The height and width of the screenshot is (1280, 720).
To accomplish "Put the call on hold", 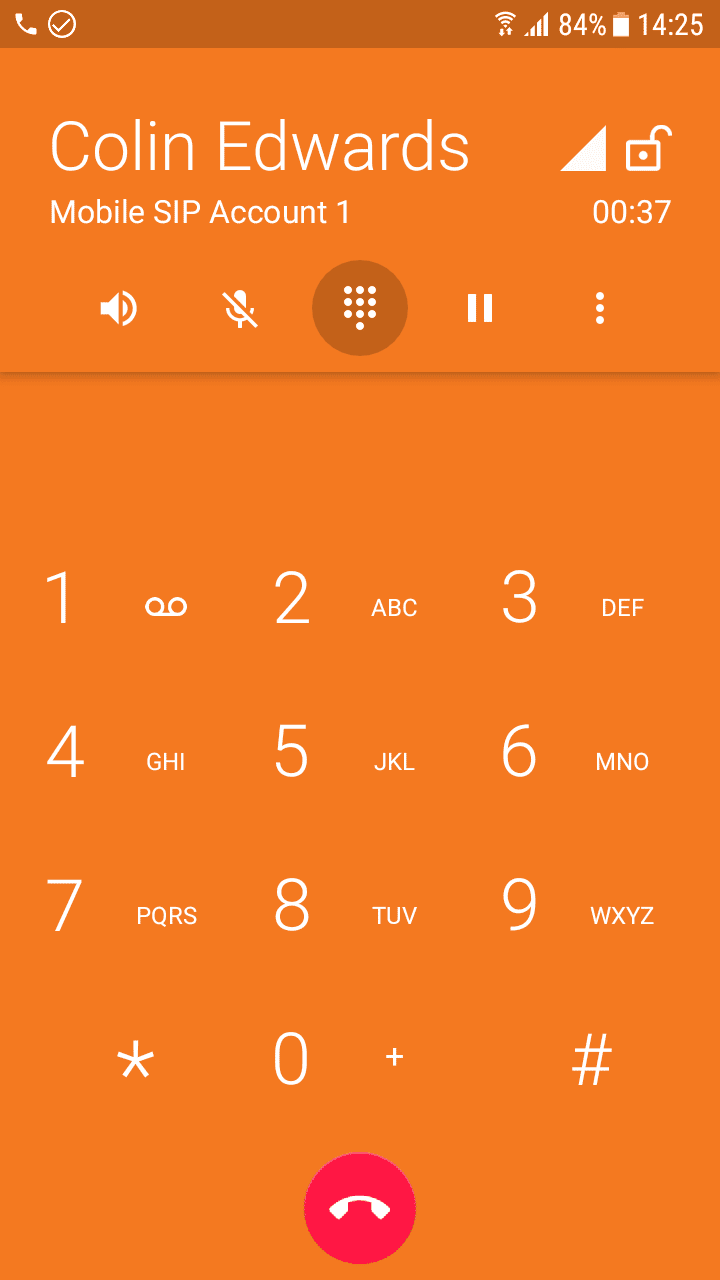I will tap(480, 308).
